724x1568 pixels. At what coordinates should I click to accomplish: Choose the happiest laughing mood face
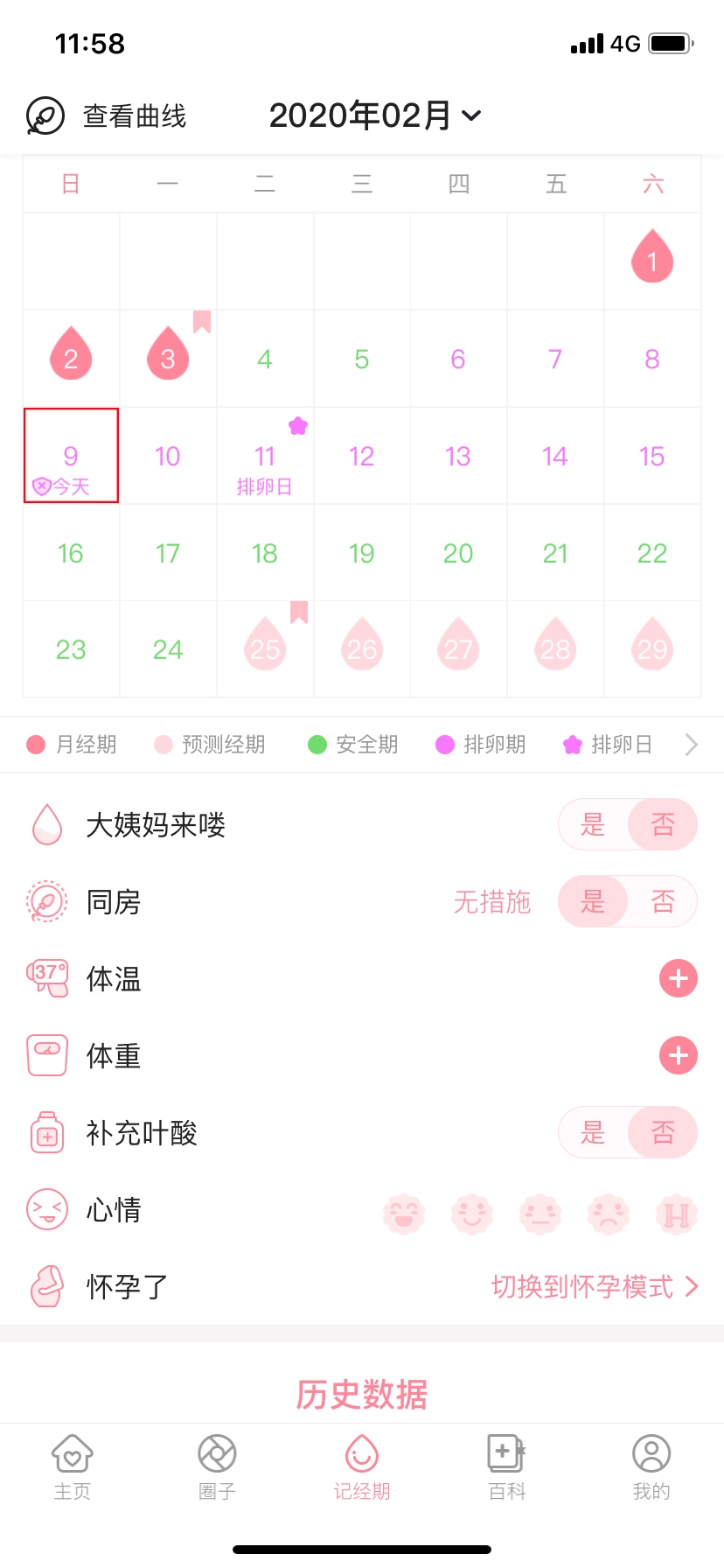[404, 1214]
